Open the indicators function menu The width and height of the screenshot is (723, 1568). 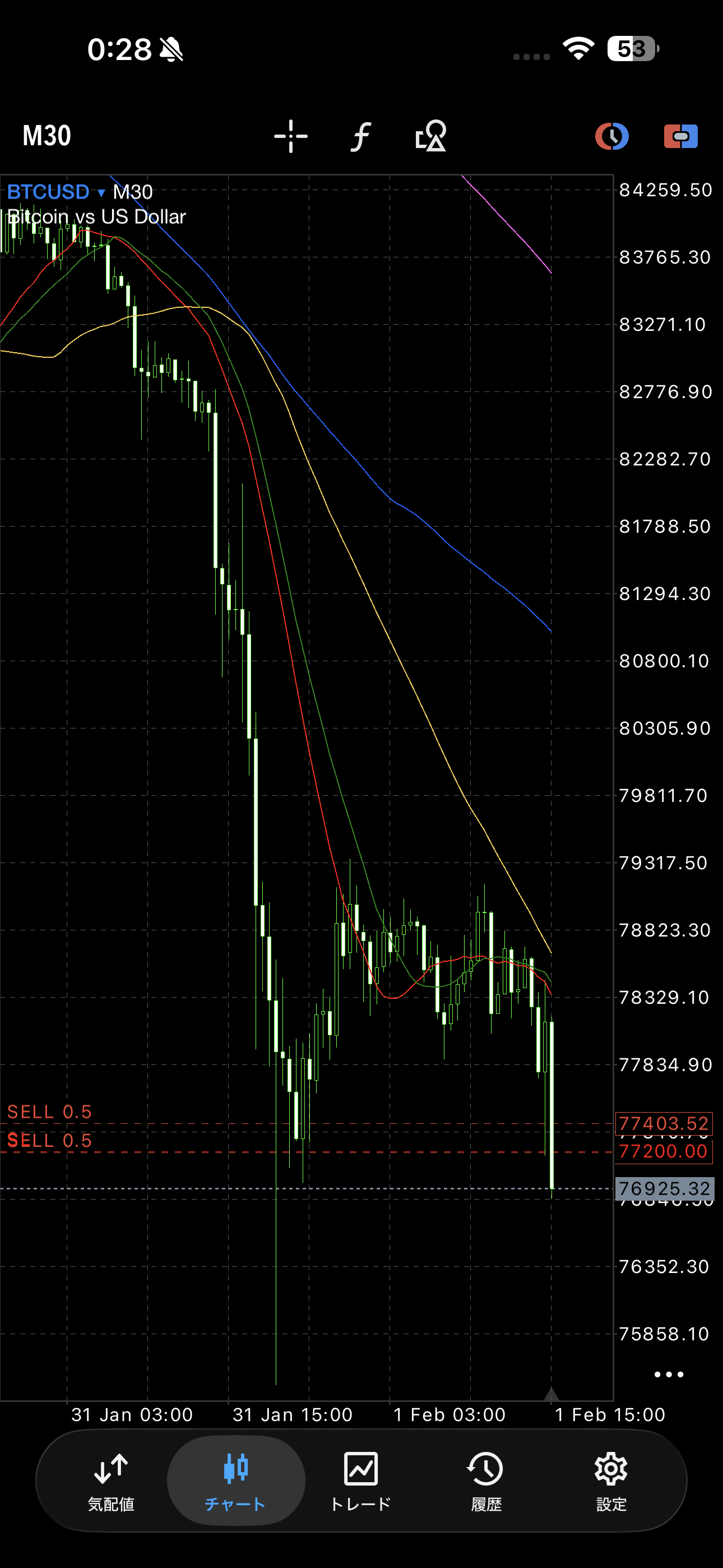coord(361,136)
